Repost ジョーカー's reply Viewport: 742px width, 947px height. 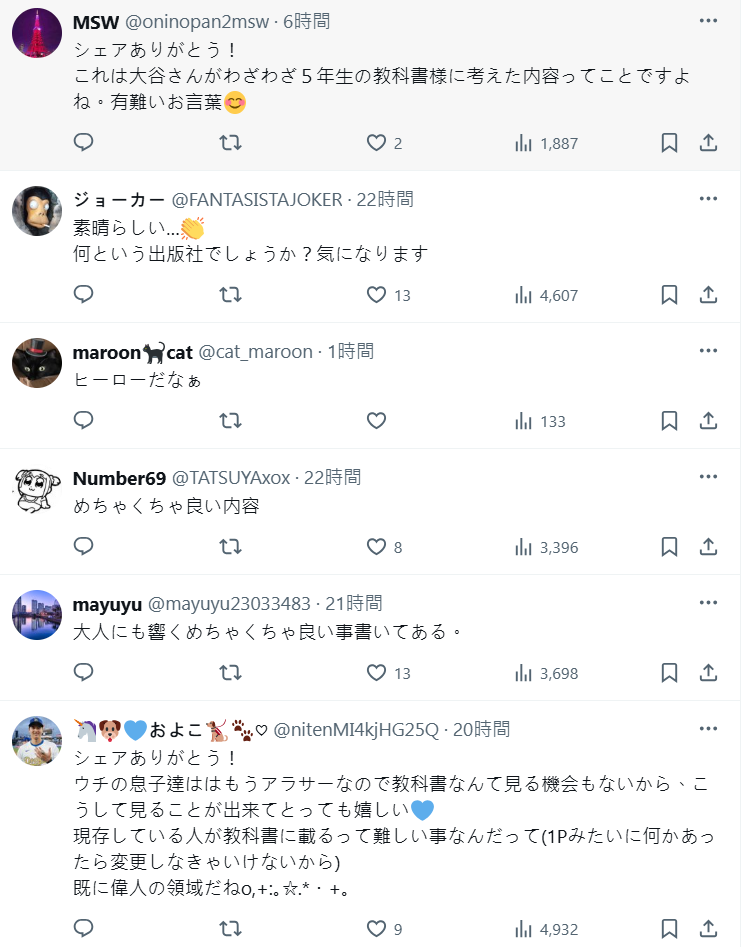pyautogui.click(x=230, y=295)
